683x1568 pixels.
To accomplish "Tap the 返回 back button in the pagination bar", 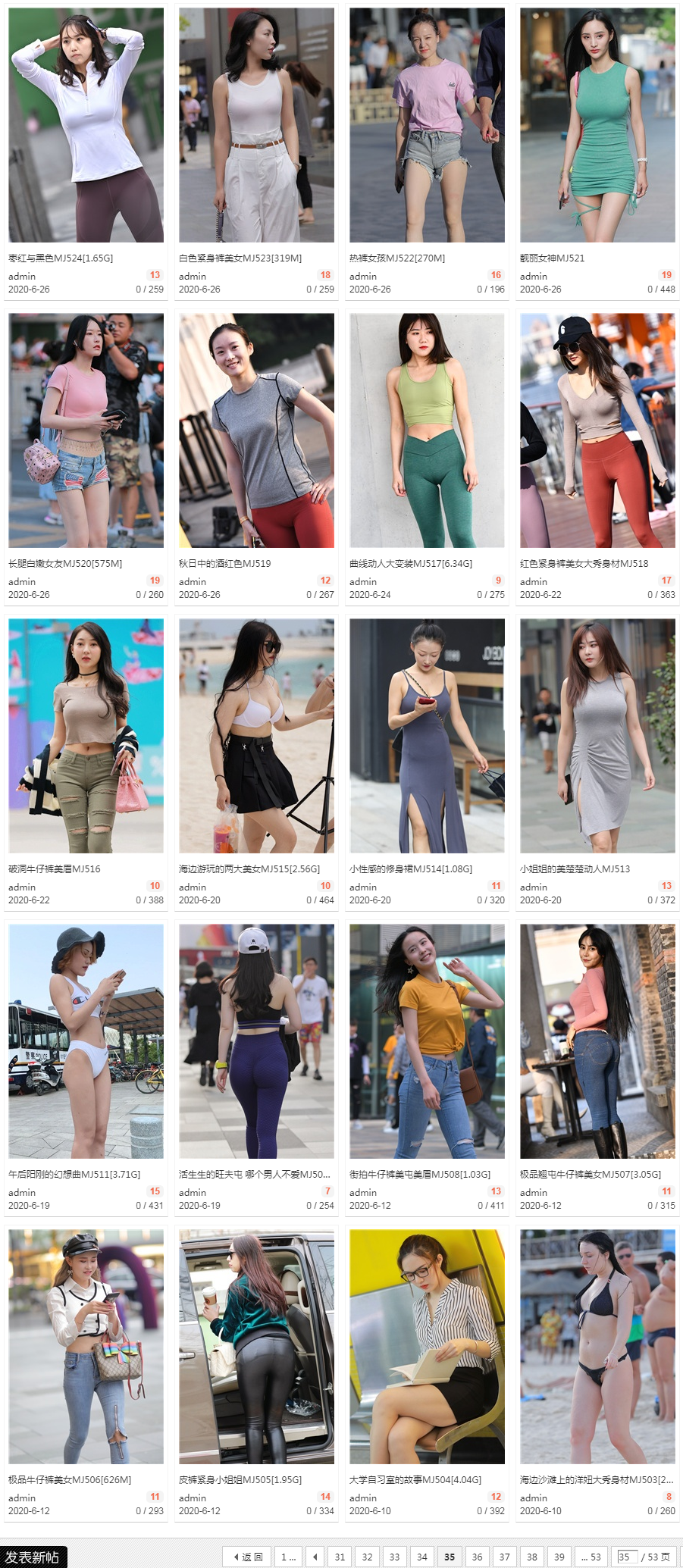I will click(247, 1557).
